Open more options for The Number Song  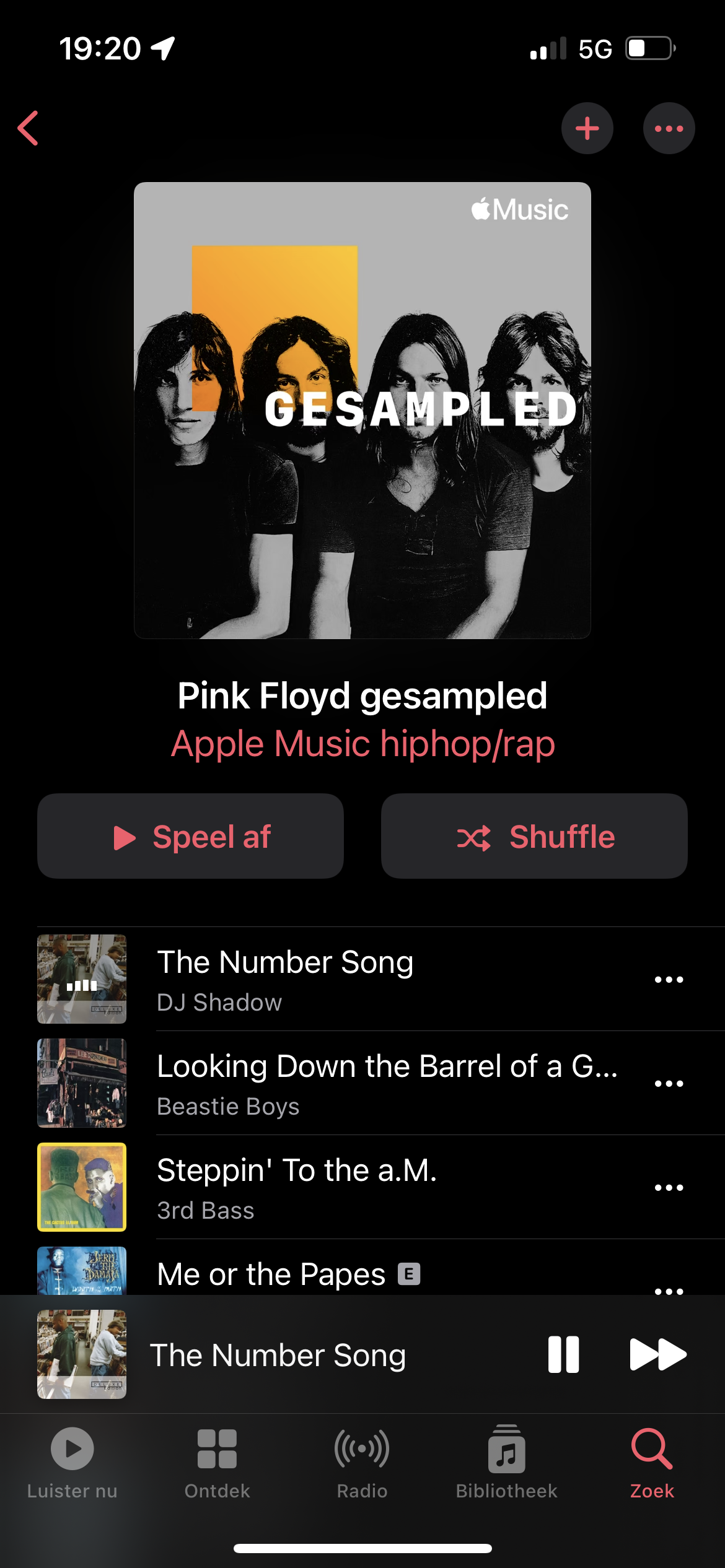click(669, 979)
